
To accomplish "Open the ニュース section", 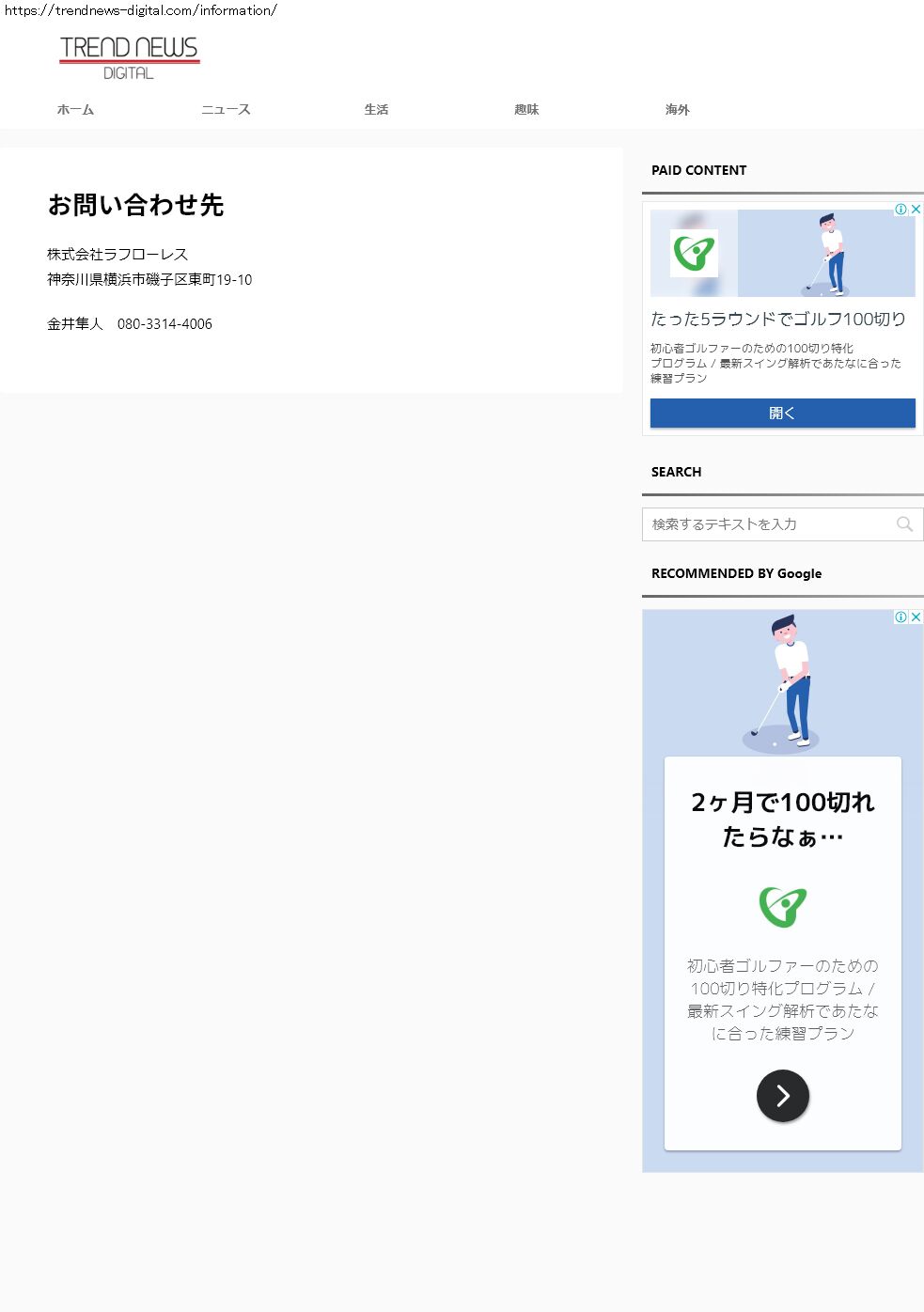I will click(x=226, y=110).
